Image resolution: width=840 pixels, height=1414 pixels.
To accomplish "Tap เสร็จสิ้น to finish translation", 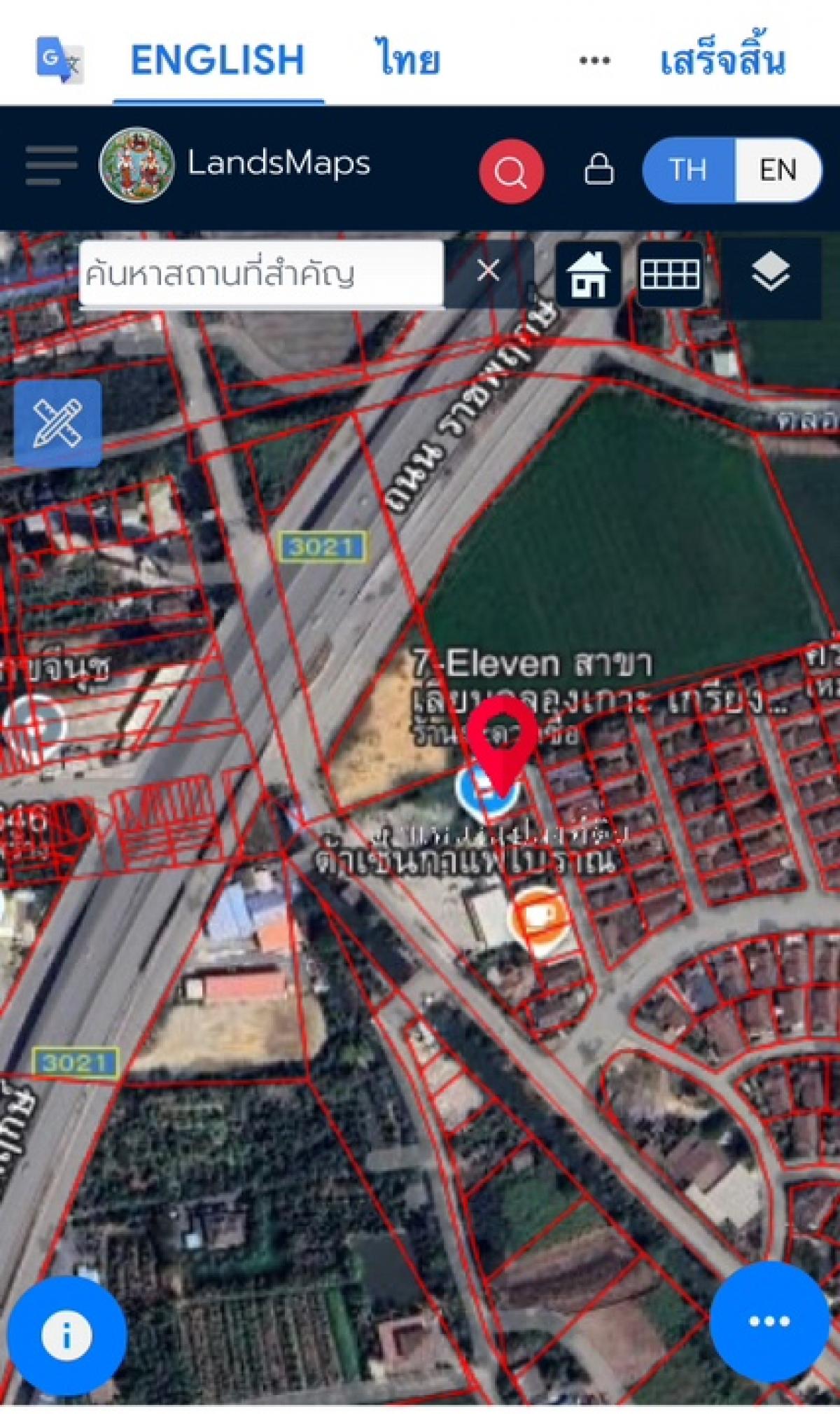I will pyautogui.click(x=722, y=60).
